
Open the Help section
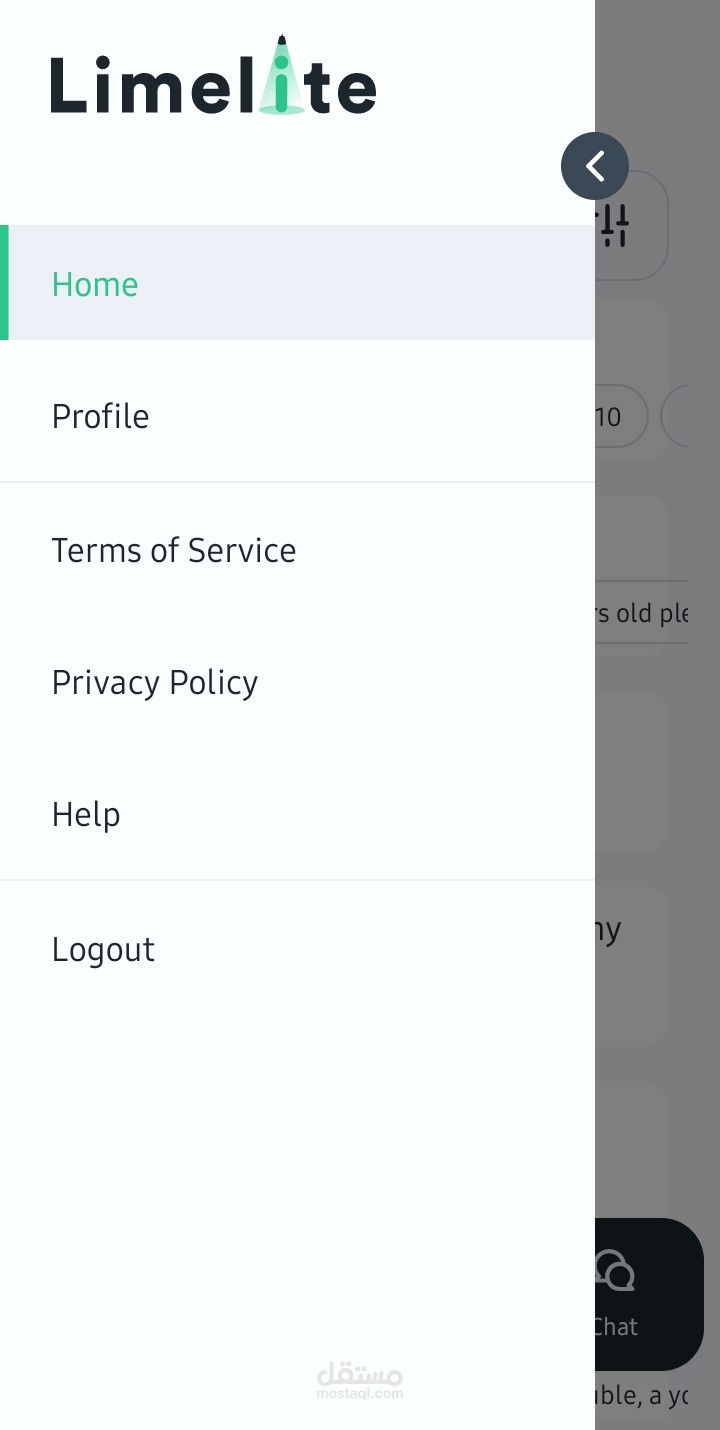[x=86, y=814]
